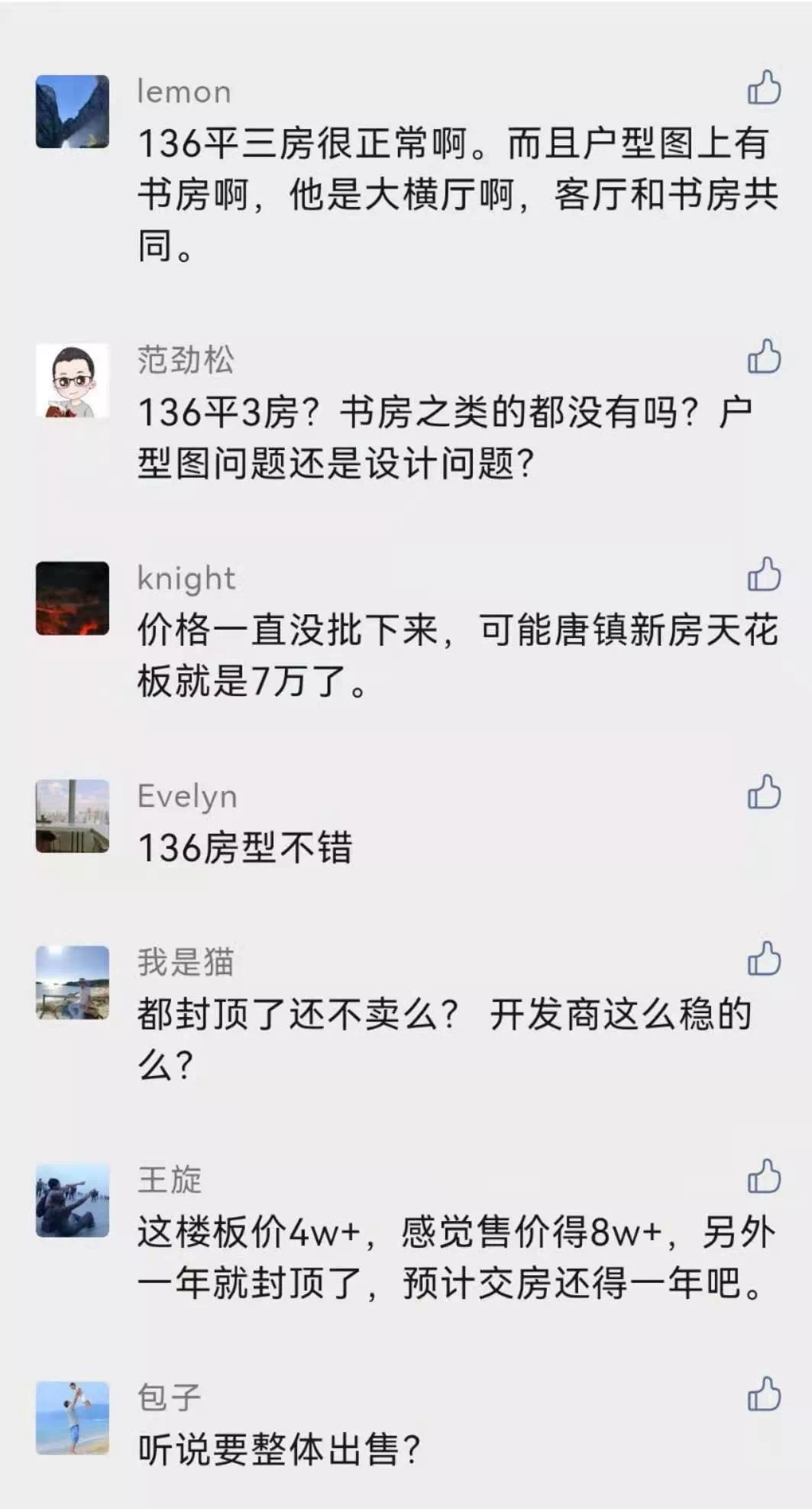This screenshot has width=812, height=1509.
Task: Open 我是猫's profile avatar
Action: pos(73,983)
